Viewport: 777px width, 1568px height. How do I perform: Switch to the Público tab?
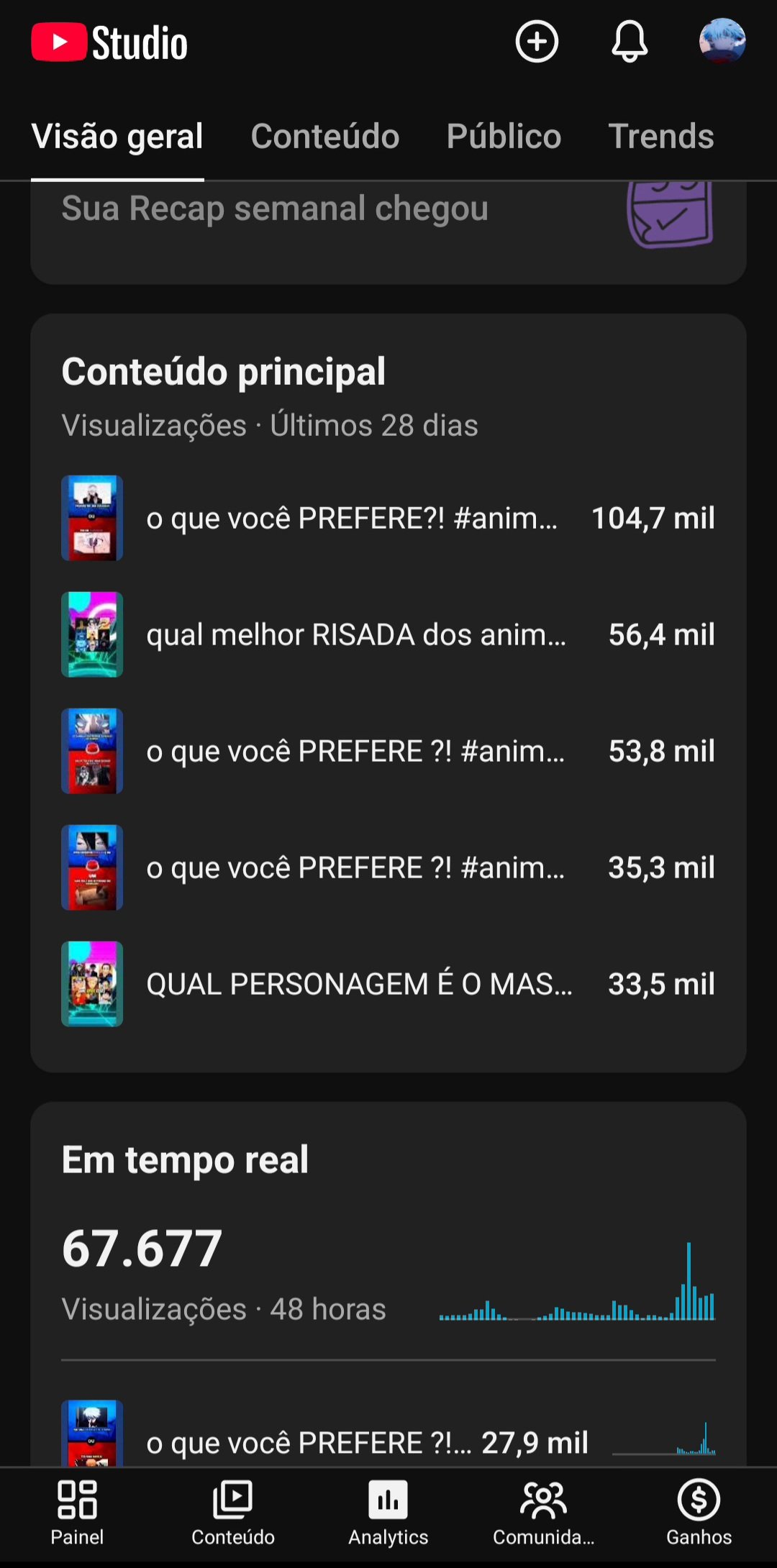[x=504, y=137]
